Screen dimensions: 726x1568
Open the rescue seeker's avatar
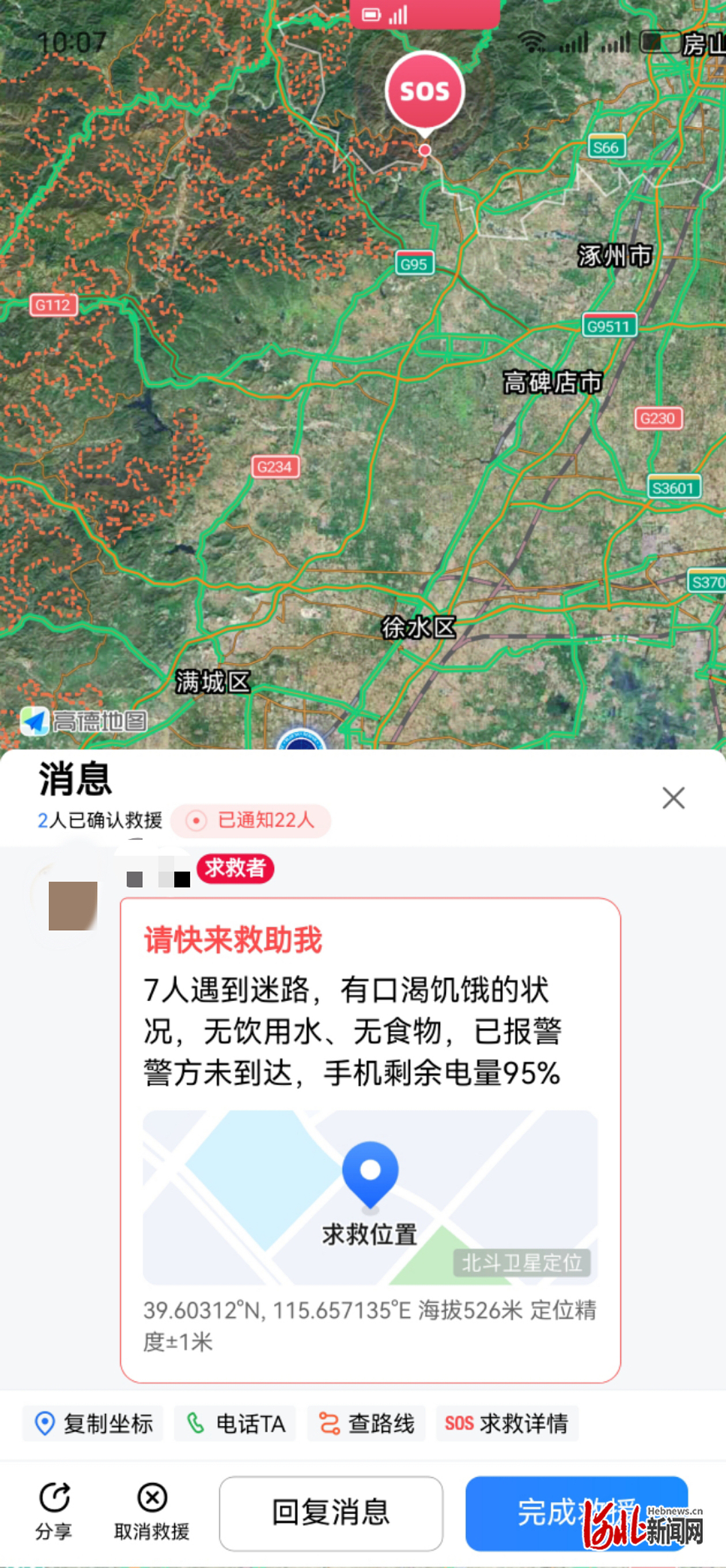(72, 904)
